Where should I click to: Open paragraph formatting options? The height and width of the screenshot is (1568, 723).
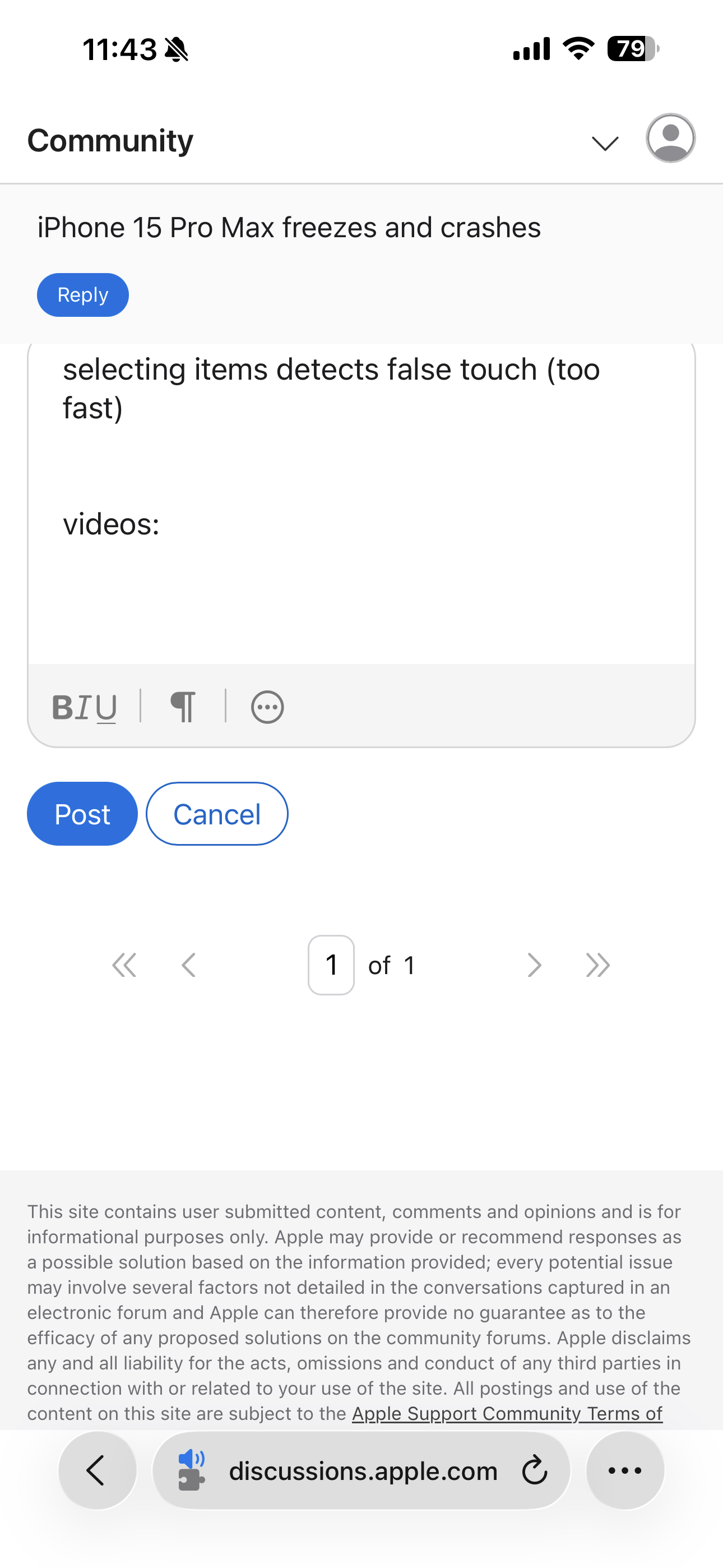click(x=183, y=707)
